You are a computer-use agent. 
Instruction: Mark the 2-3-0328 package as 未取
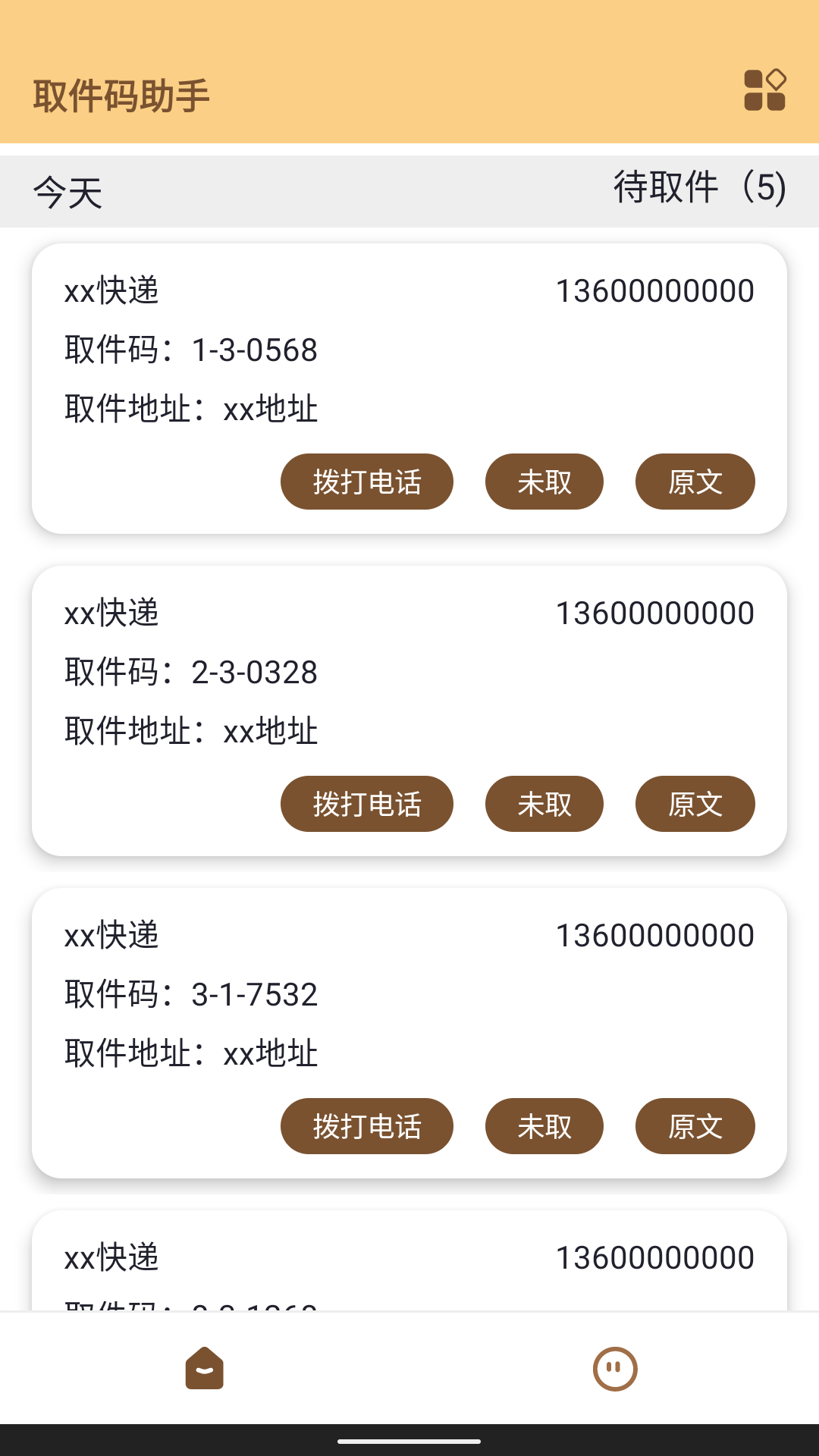coord(544,804)
